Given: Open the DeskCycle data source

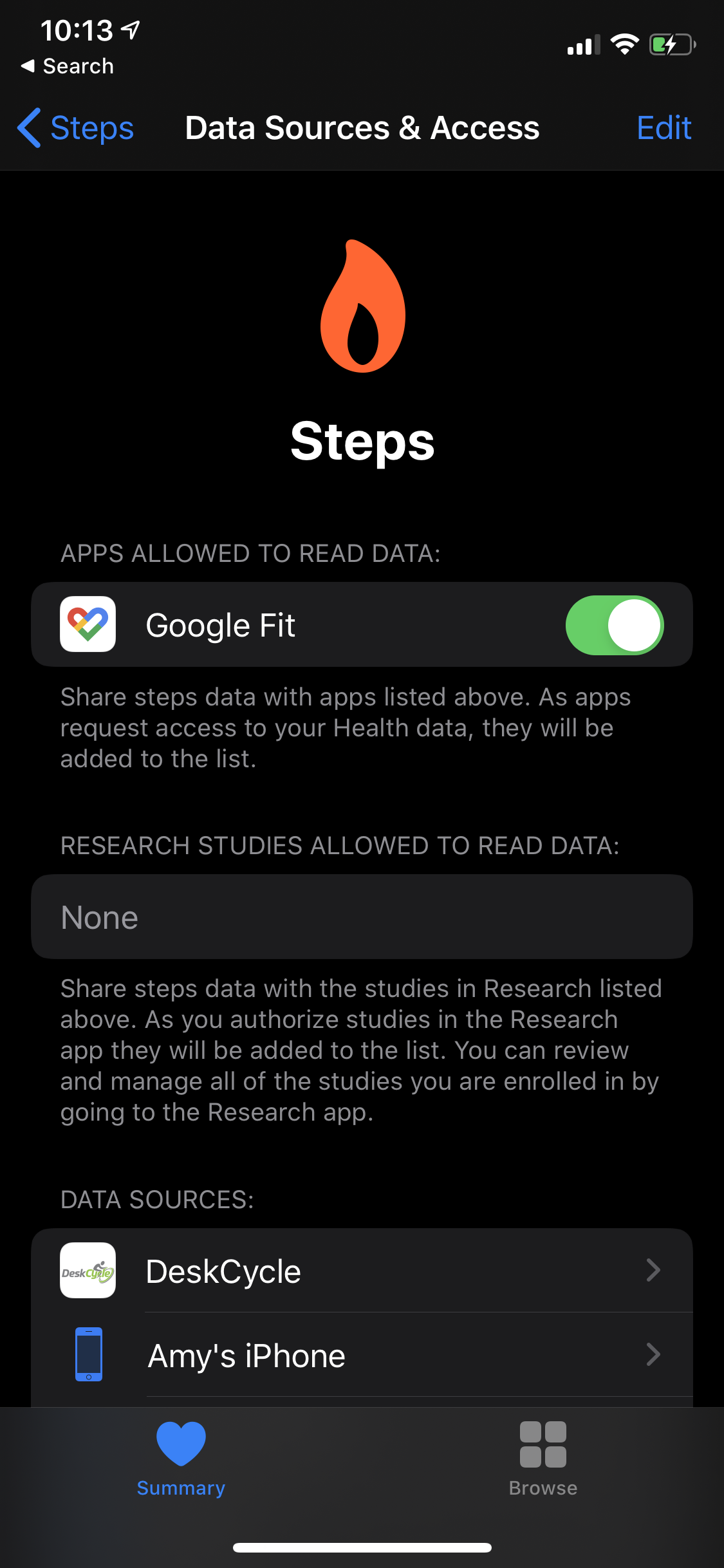Looking at the screenshot, I should [x=362, y=1271].
